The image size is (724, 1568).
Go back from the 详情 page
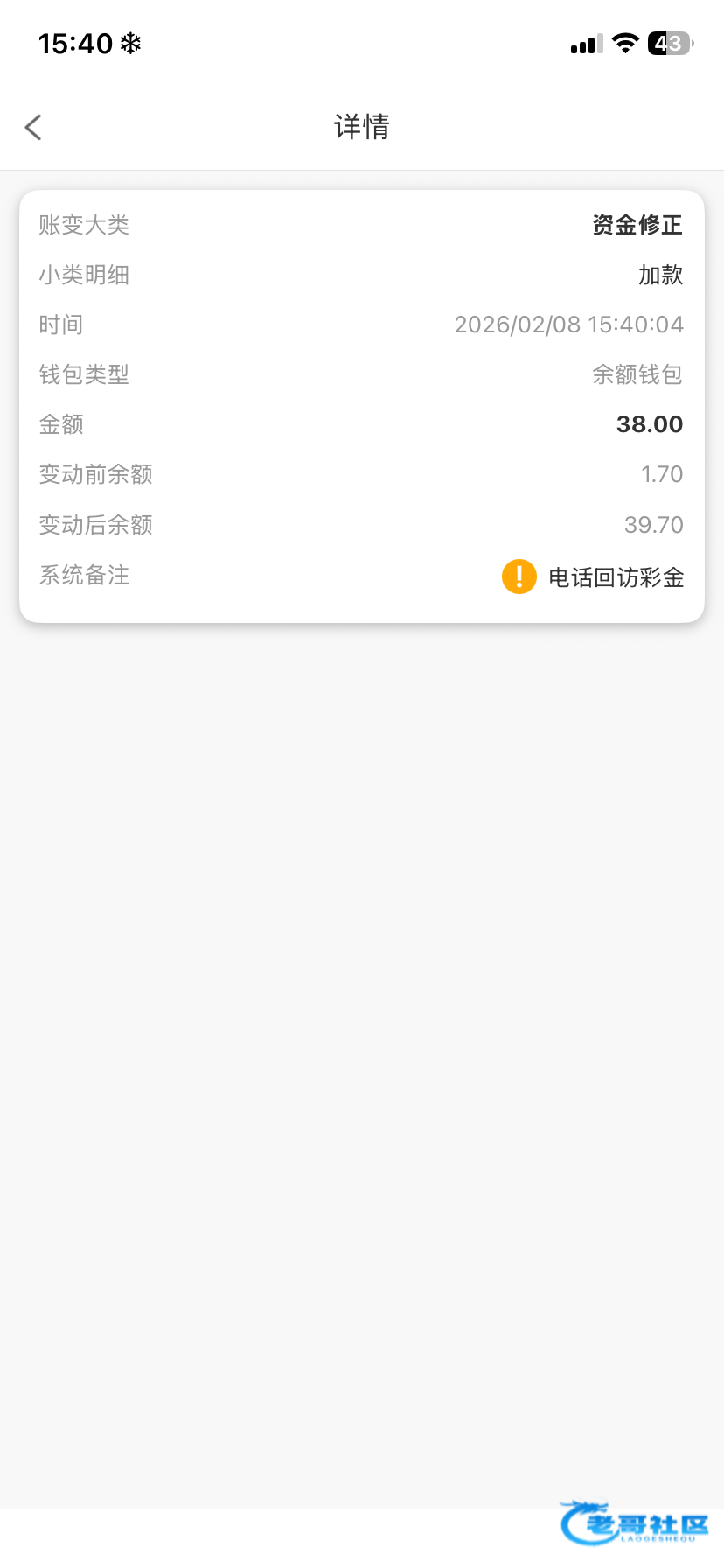[x=33, y=128]
